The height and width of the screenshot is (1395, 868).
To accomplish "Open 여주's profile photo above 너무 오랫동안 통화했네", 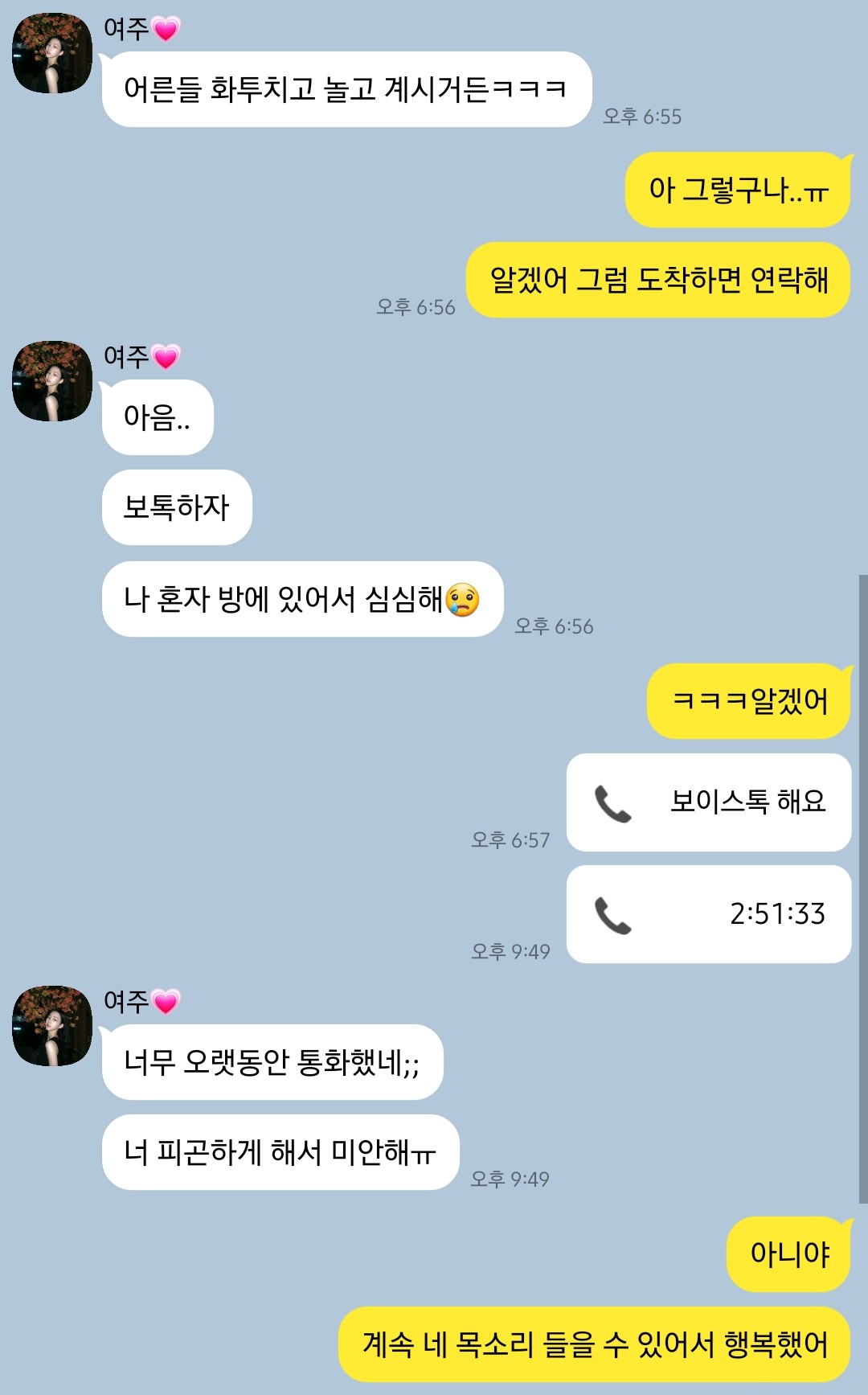I will [52, 1026].
